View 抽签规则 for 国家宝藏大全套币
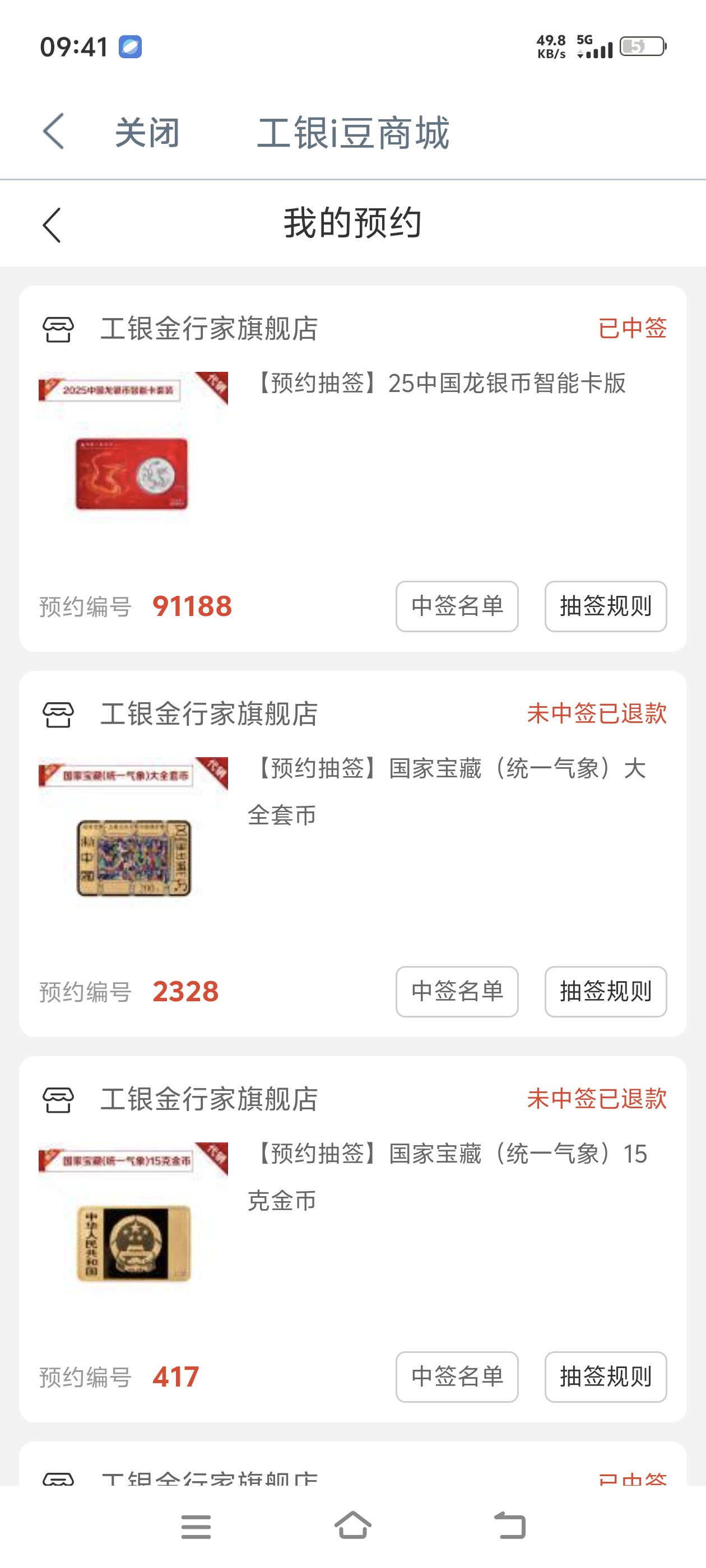The height and width of the screenshot is (1568, 706). 606,992
